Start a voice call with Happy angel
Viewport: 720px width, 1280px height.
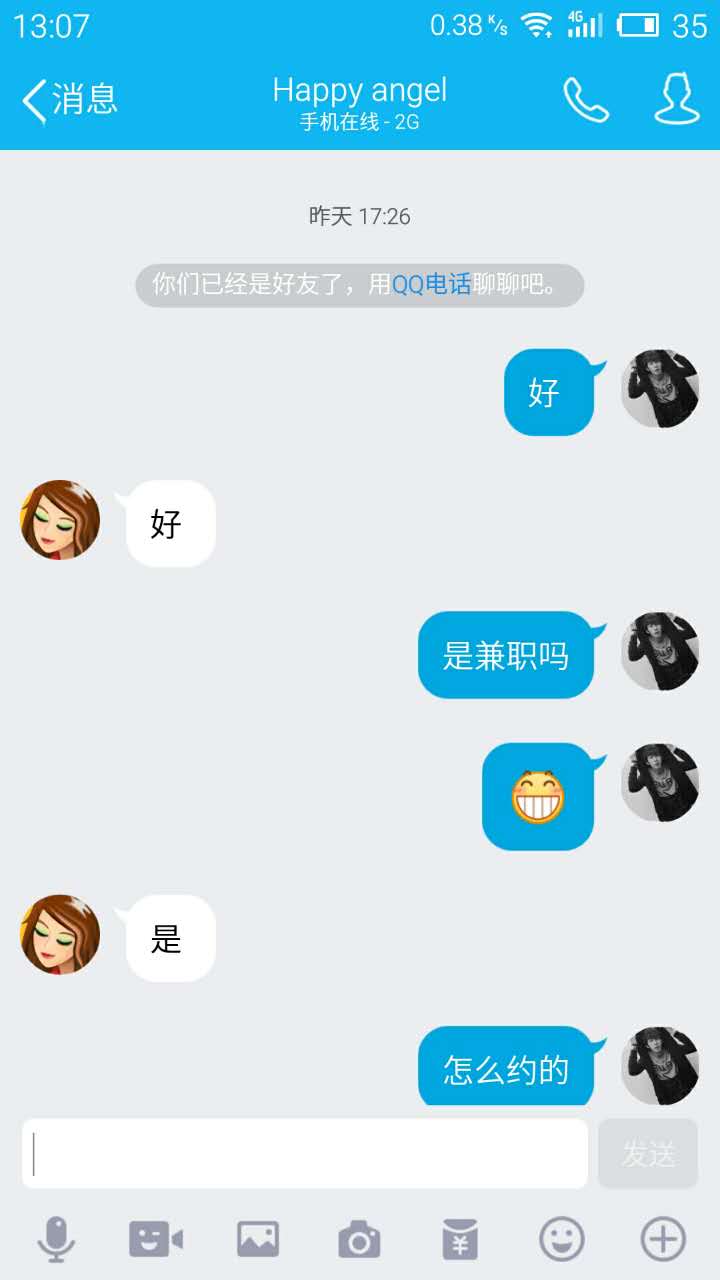(x=585, y=101)
